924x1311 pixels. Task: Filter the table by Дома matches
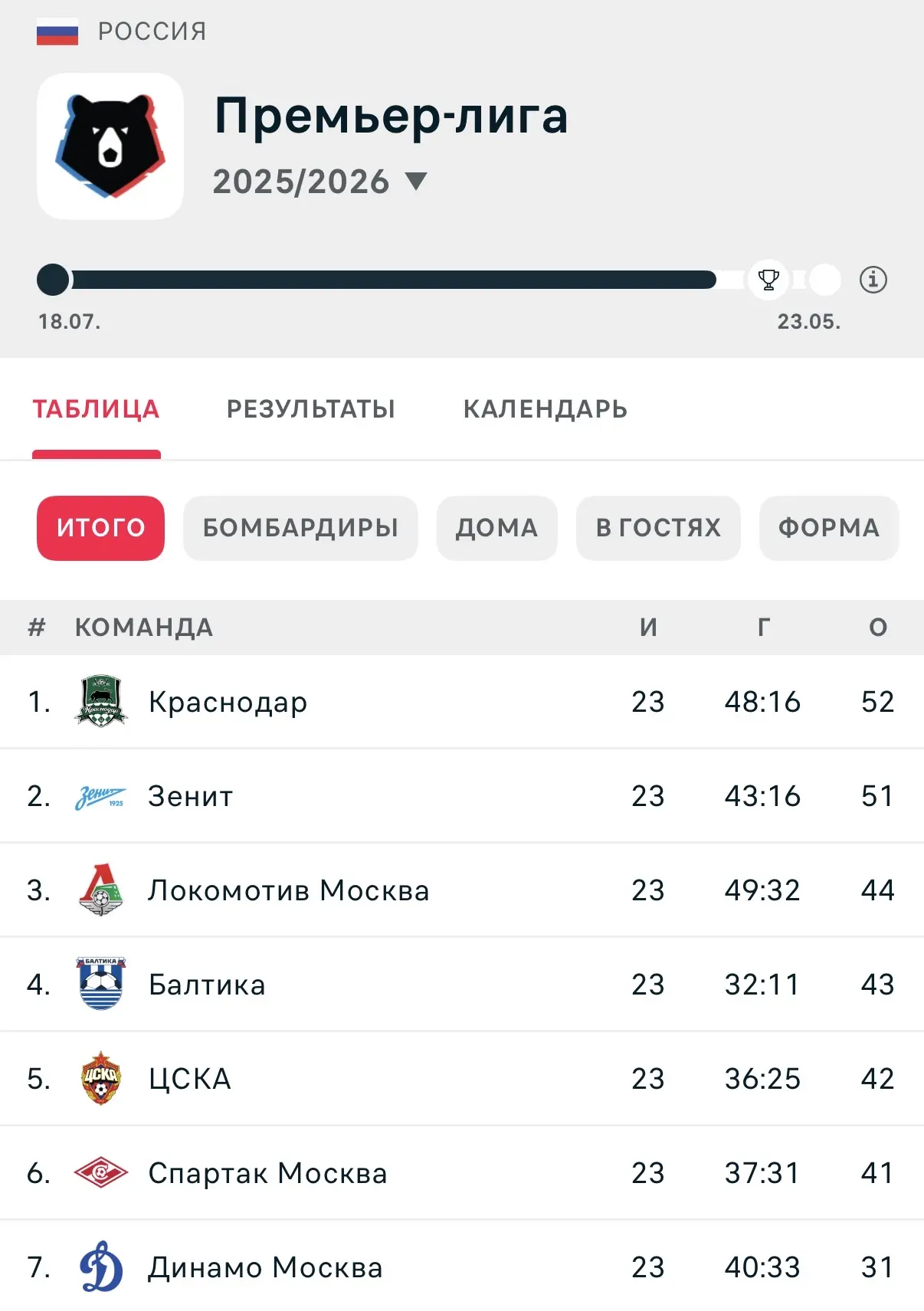pos(496,528)
